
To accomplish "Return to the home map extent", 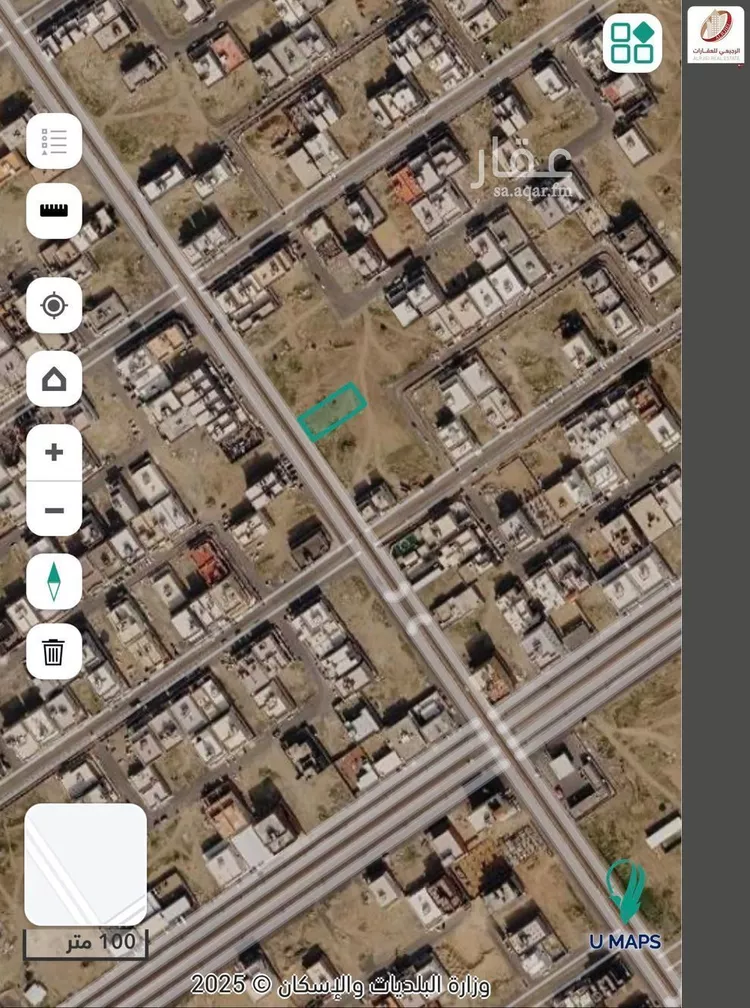I will tap(54, 379).
